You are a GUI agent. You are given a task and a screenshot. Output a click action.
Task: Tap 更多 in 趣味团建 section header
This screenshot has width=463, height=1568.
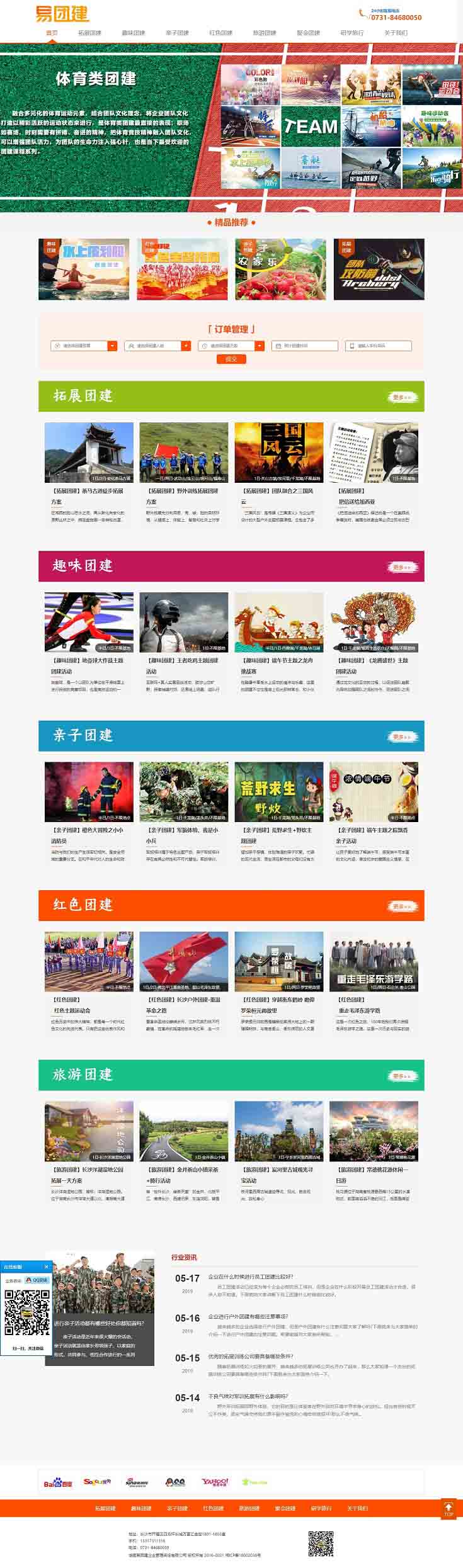click(402, 567)
